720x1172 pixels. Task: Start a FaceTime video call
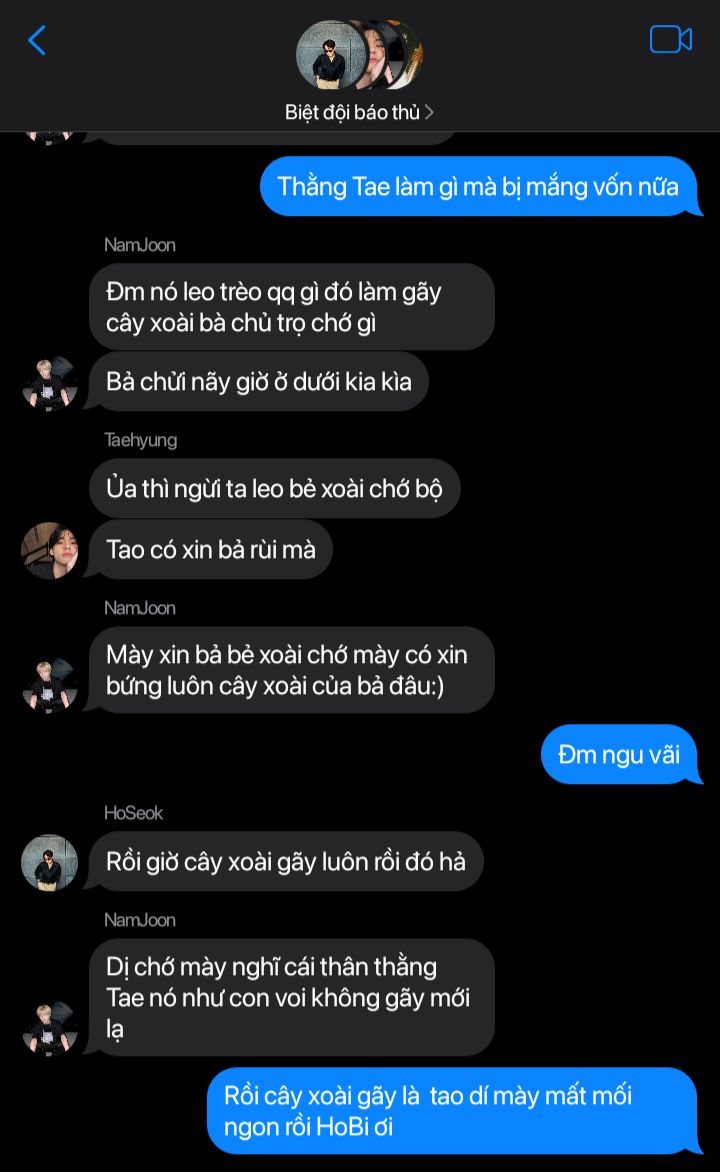point(670,40)
